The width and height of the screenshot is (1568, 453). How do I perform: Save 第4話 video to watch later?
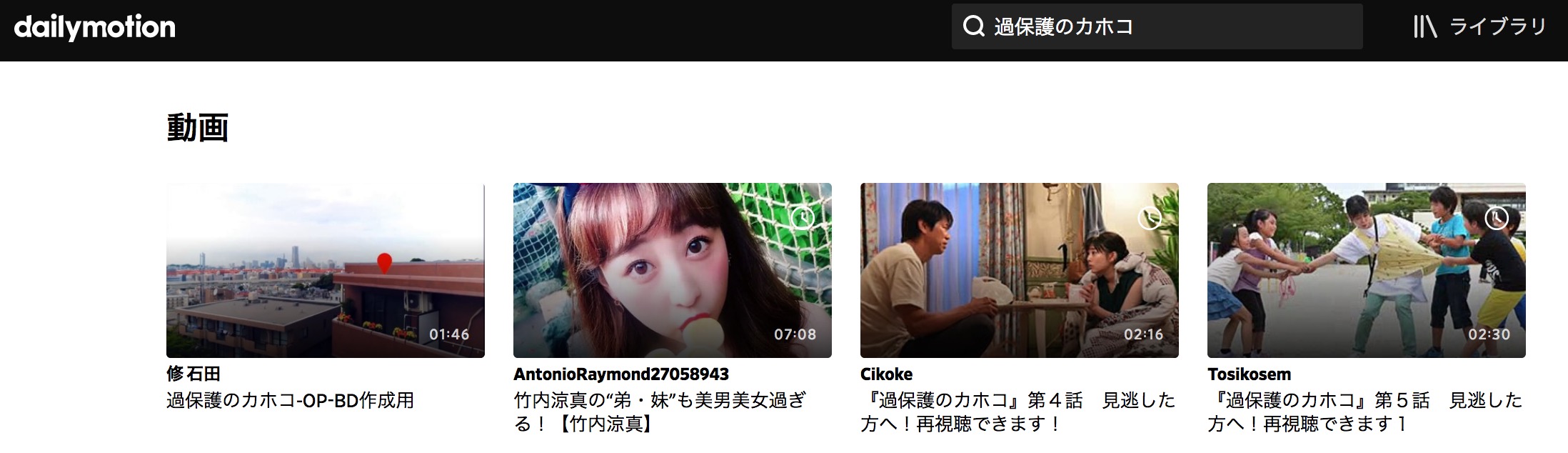click(x=1150, y=217)
